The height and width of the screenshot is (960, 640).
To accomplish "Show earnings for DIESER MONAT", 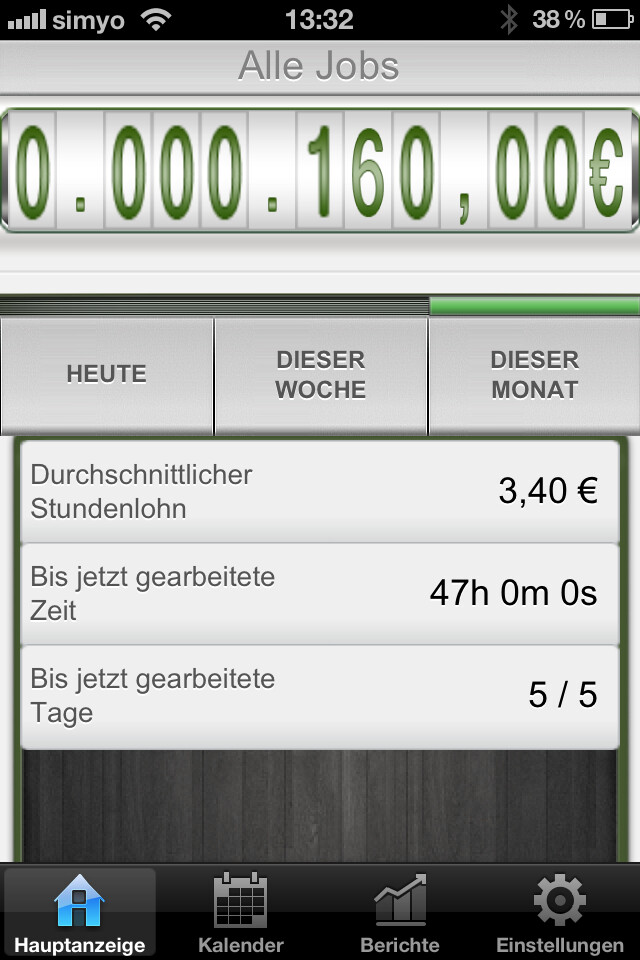I will pyautogui.click(x=534, y=375).
